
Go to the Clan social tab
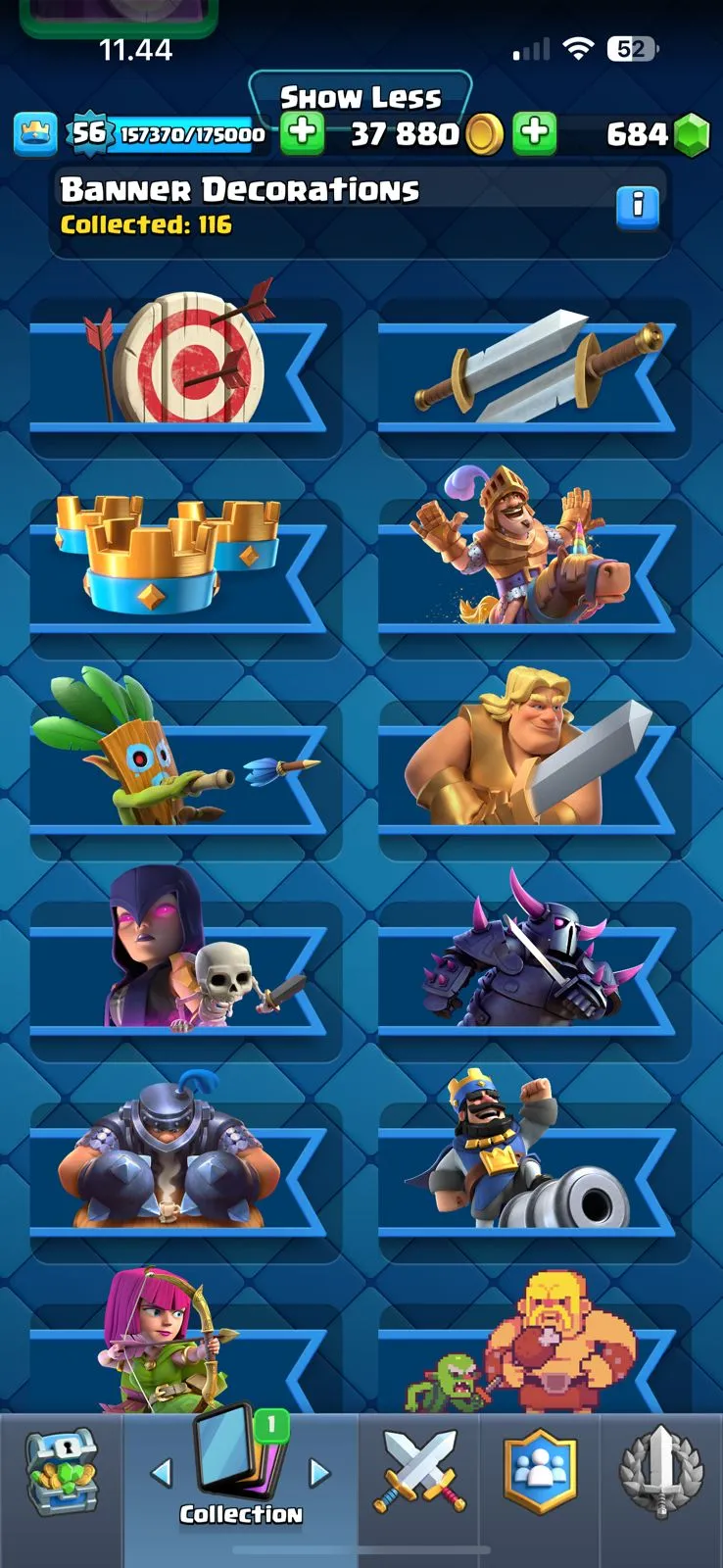coord(540,1472)
